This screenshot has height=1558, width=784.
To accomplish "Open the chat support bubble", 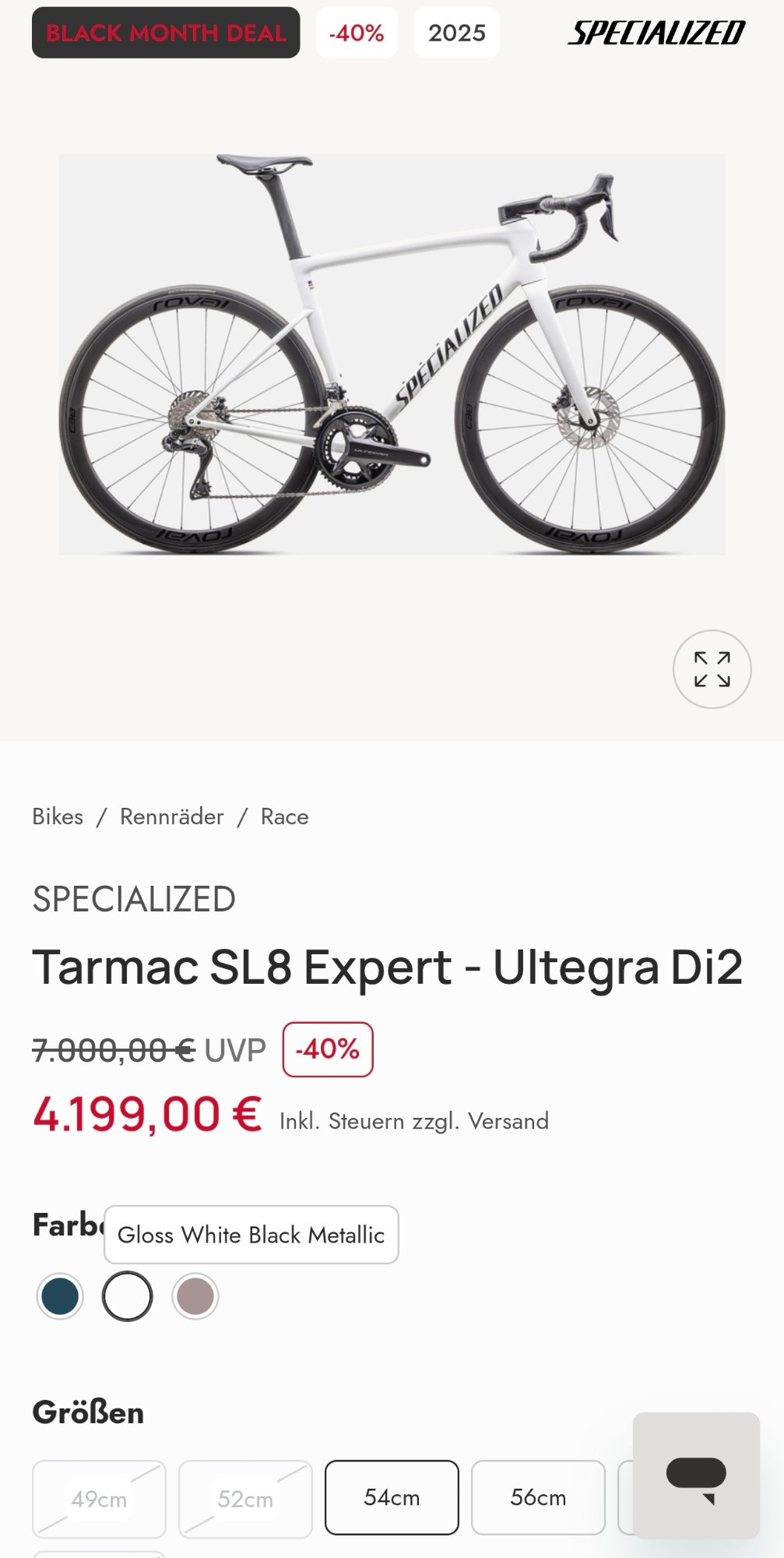I will 696,1475.
